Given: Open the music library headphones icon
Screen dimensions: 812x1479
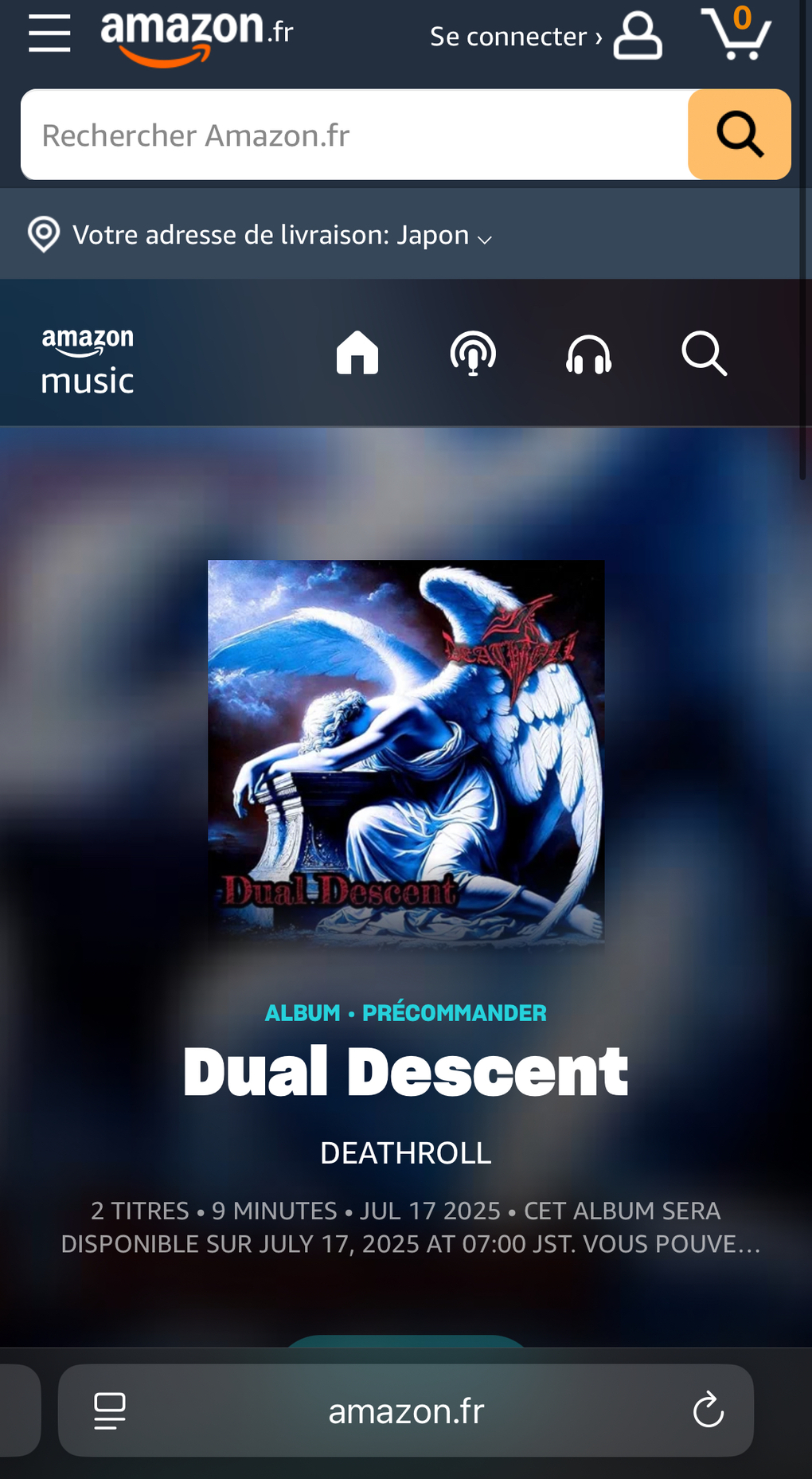Looking at the screenshot, I should coord(589,354).
